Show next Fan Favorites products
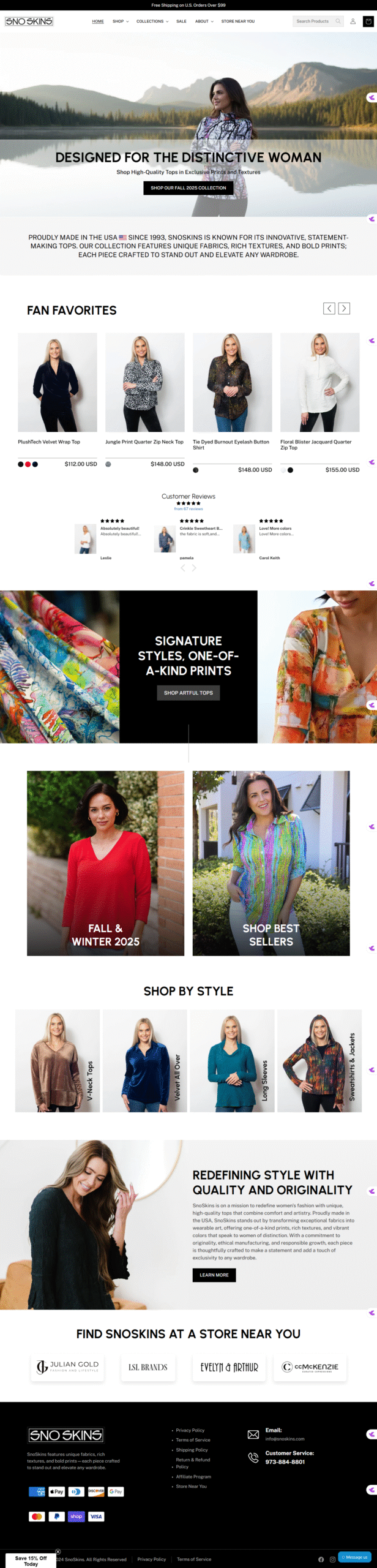 point(344,308)
